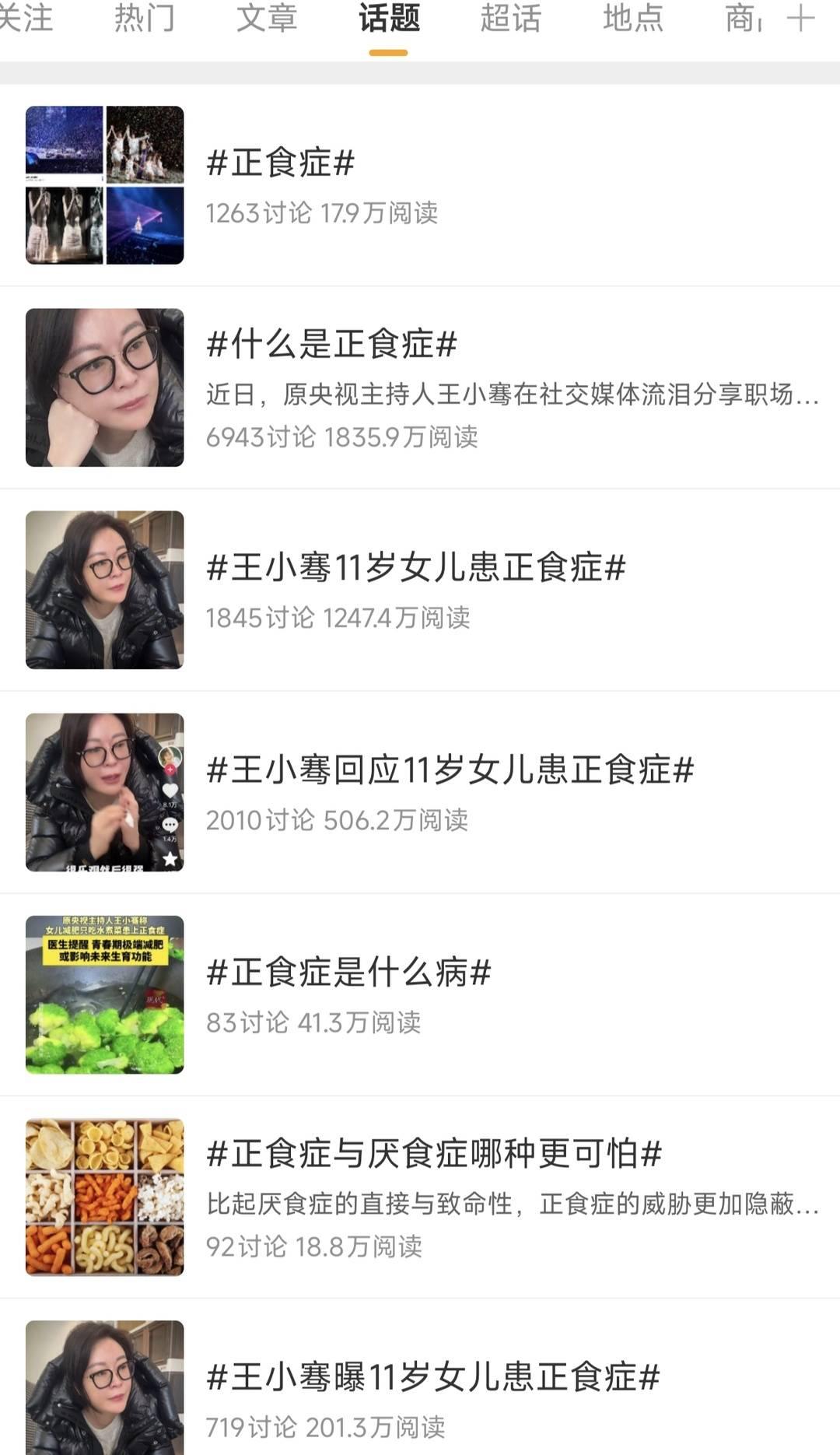Screen dimensions: 840x1455
Task: Switch to the 热门 tab
Action: [x=145, y=19]
